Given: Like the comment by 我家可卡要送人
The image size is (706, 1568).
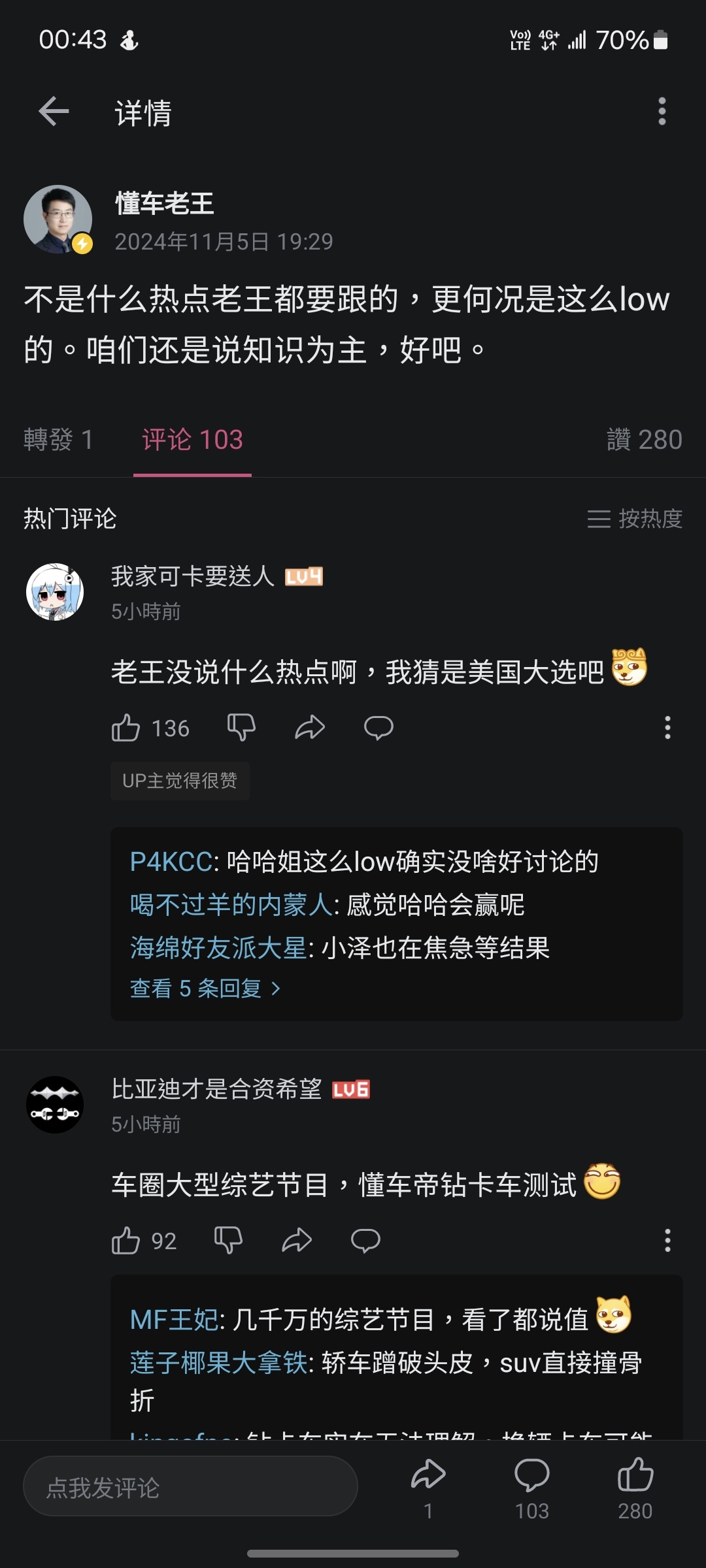Looking at the screenshot, I should tap(126, 728).
